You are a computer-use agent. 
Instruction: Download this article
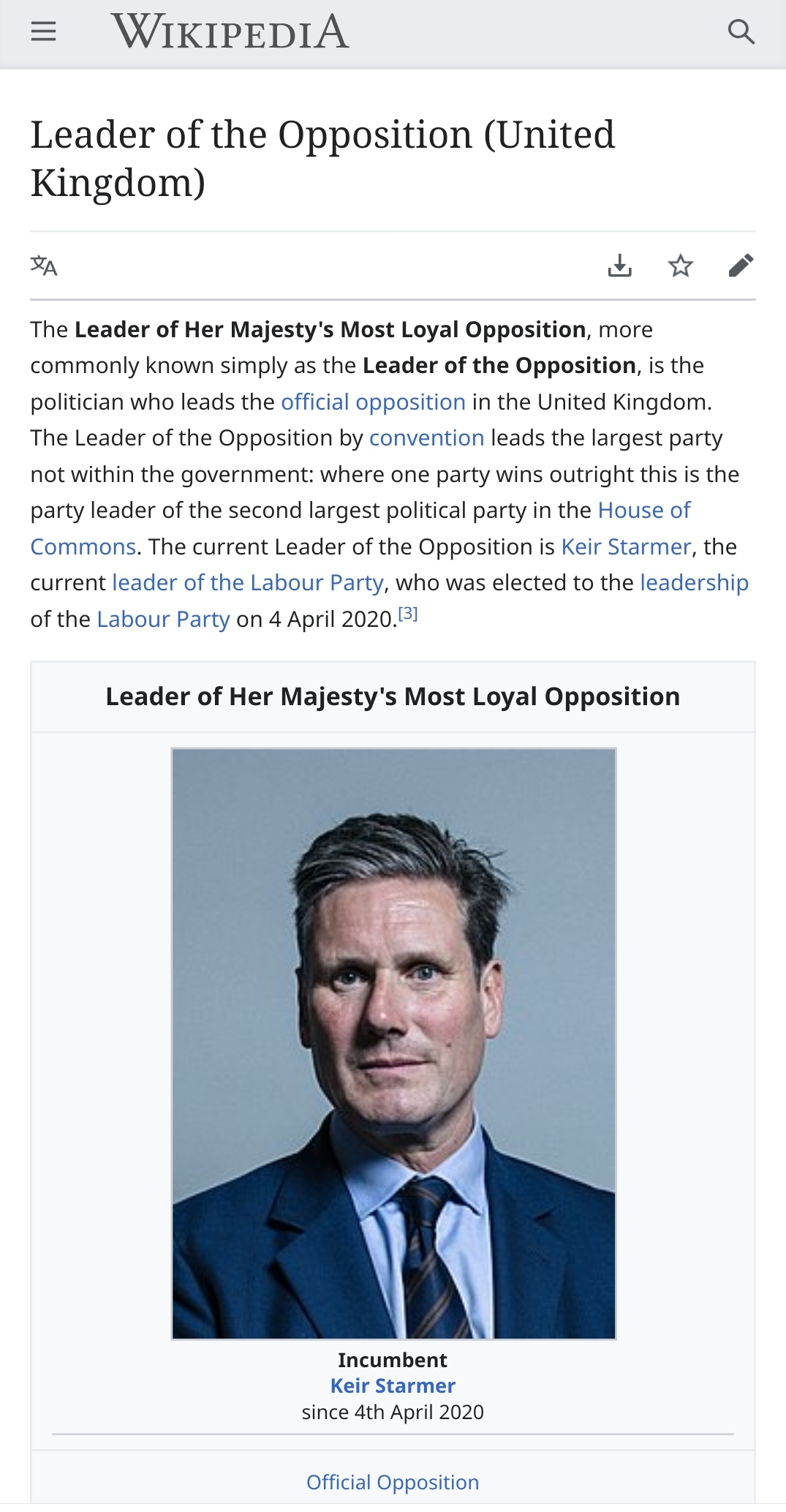[x=619, y=266]
